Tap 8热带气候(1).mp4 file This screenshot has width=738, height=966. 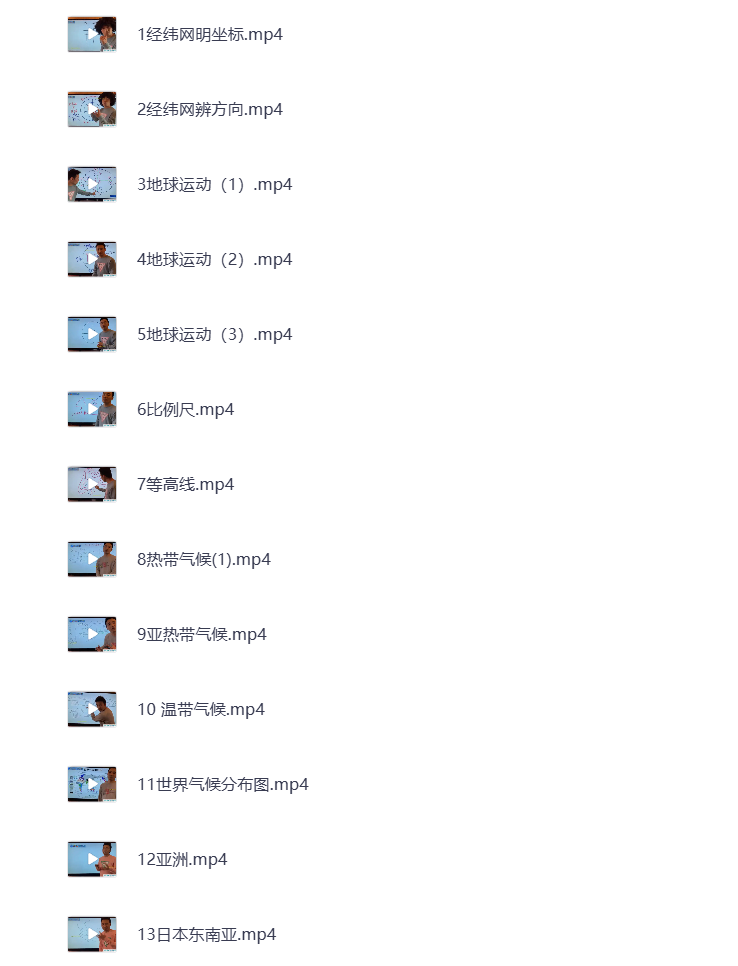coord(203,559)
